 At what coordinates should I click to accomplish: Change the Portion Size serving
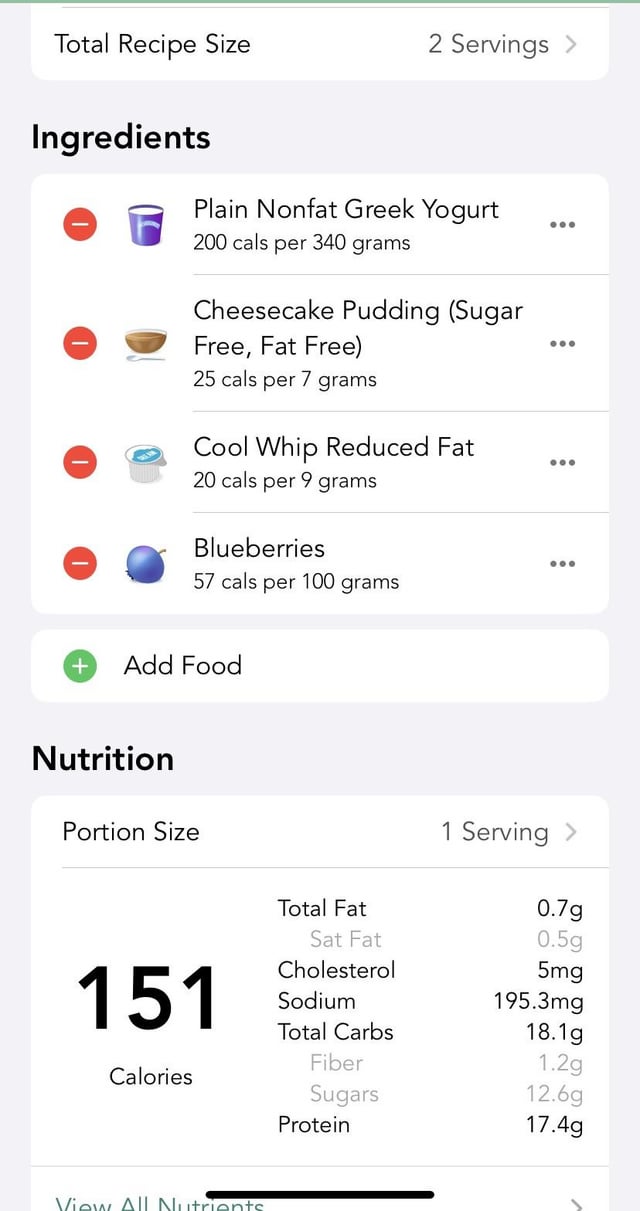[320, 832]
